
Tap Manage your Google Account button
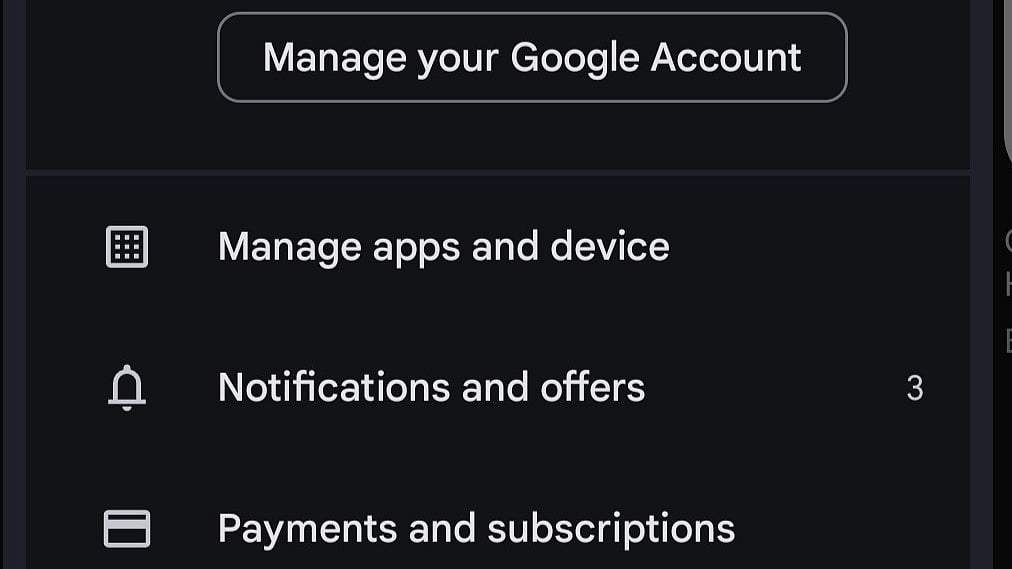[x=532, y=57]
